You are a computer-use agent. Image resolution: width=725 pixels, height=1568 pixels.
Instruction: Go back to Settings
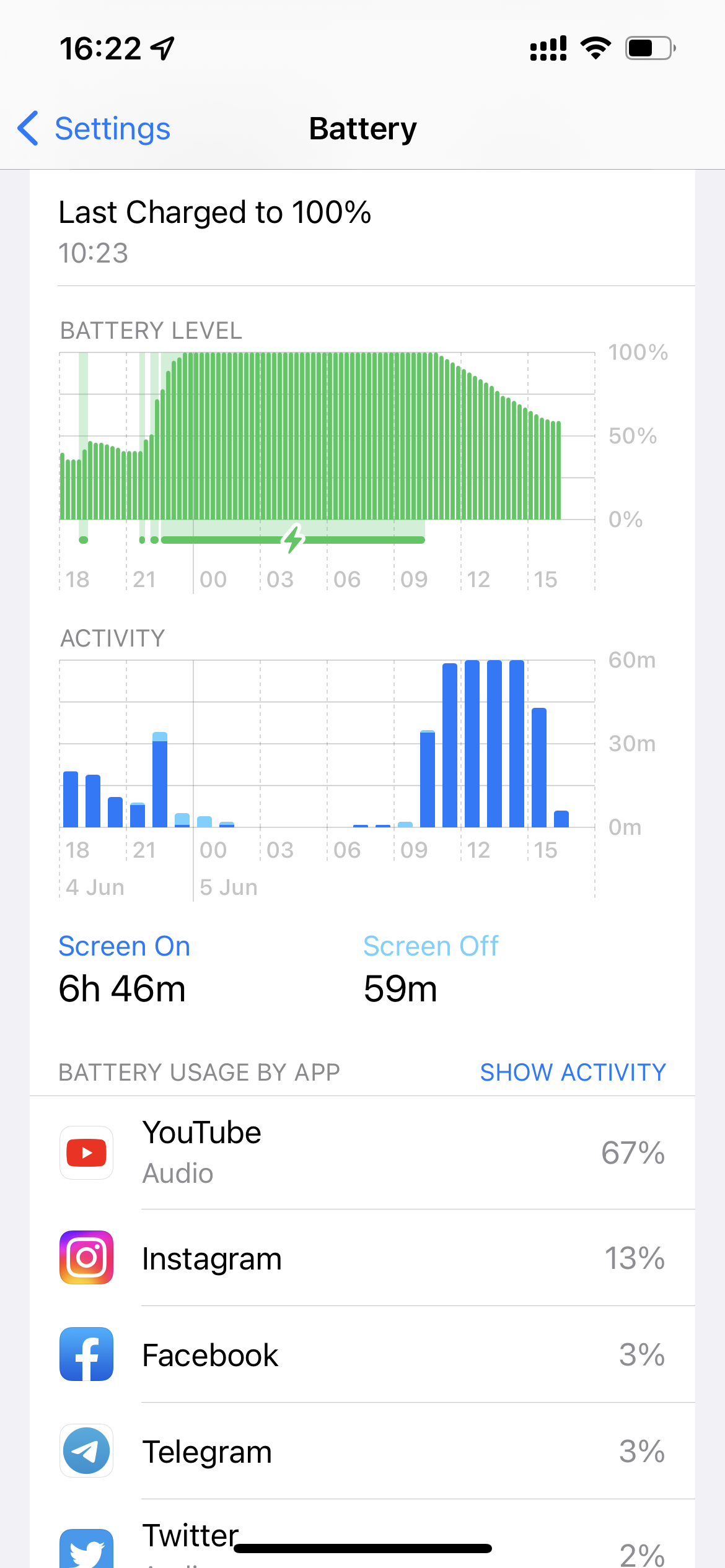point(94,129)
